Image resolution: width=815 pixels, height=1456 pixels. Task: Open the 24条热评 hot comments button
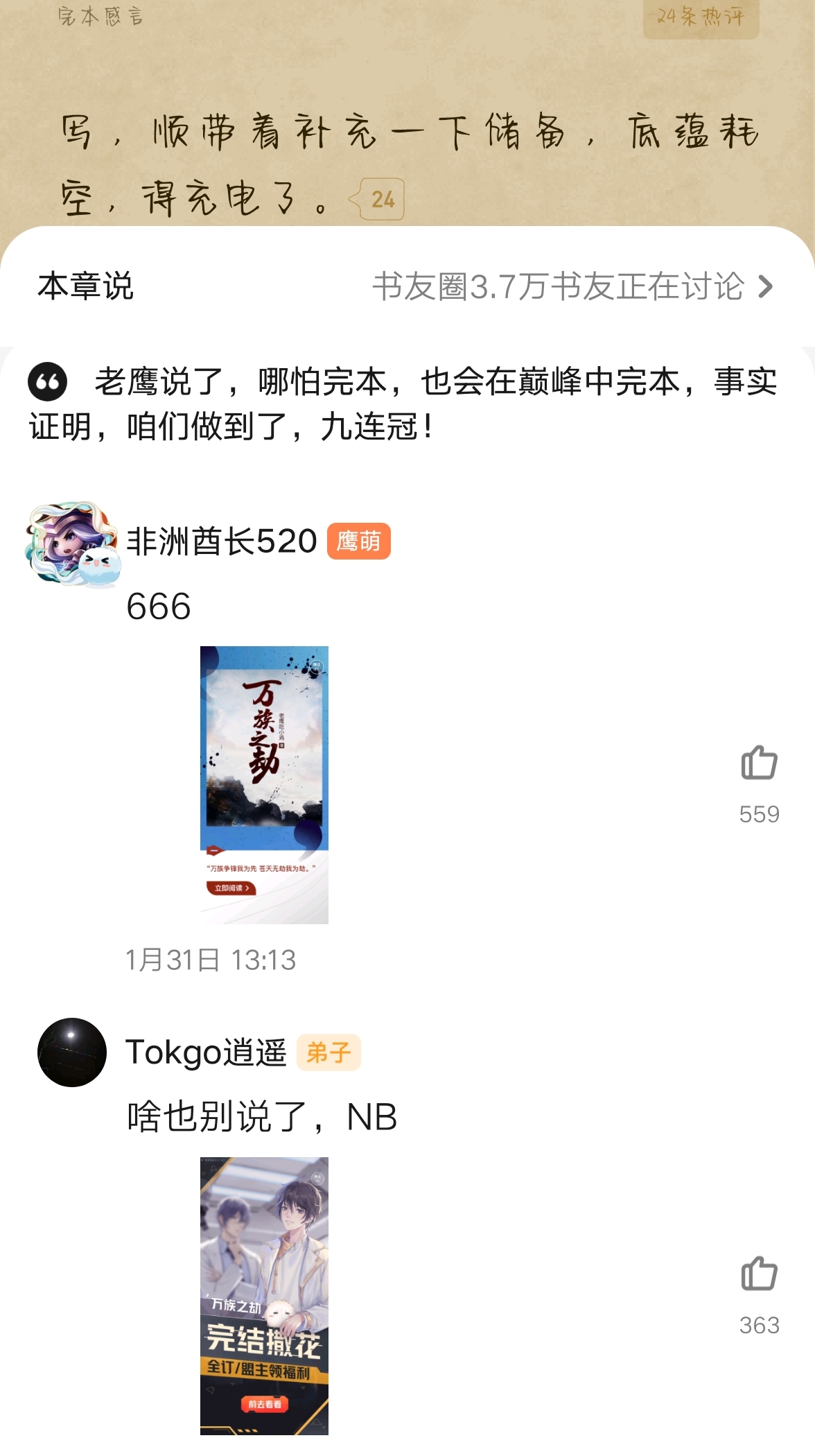point(701,17)
